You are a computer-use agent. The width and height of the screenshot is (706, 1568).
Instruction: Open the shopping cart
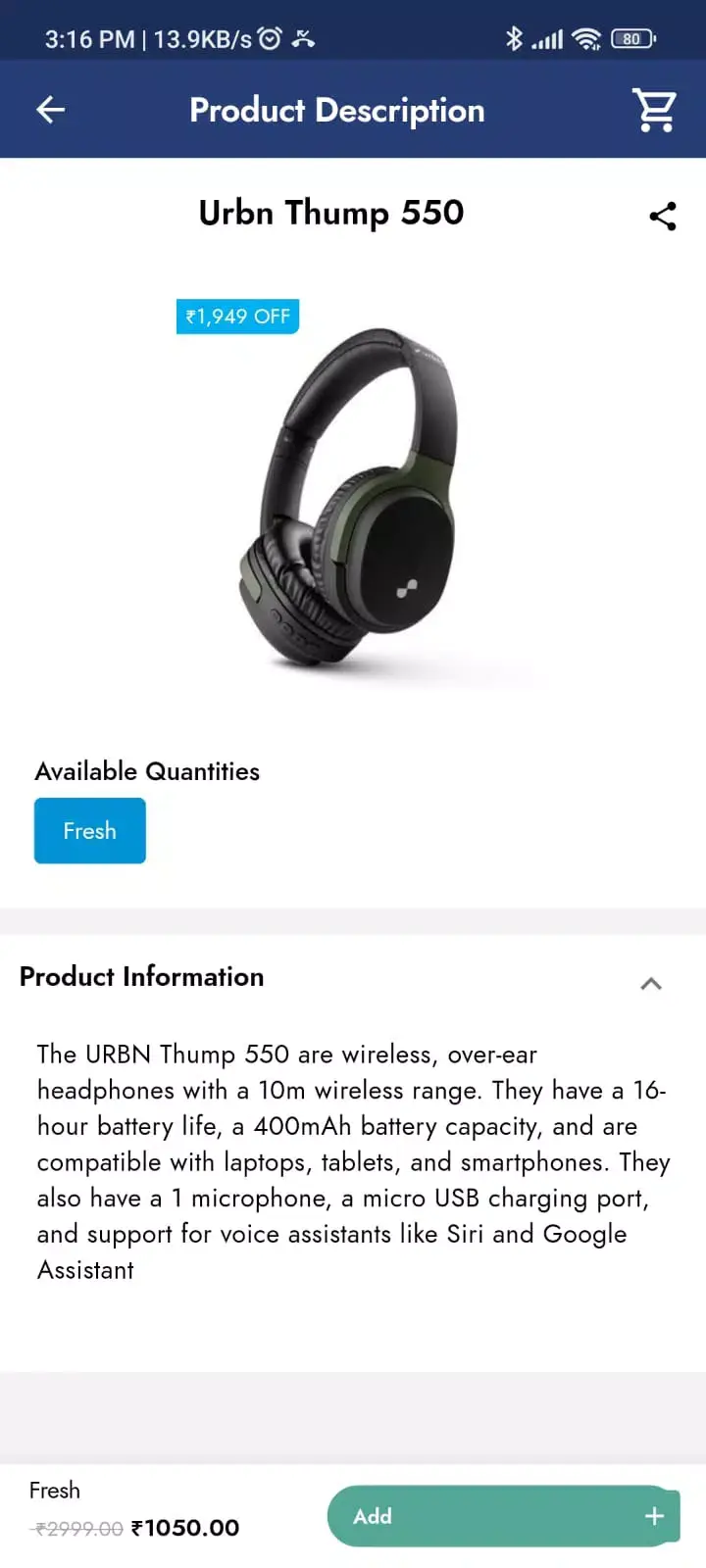point(654,110)
